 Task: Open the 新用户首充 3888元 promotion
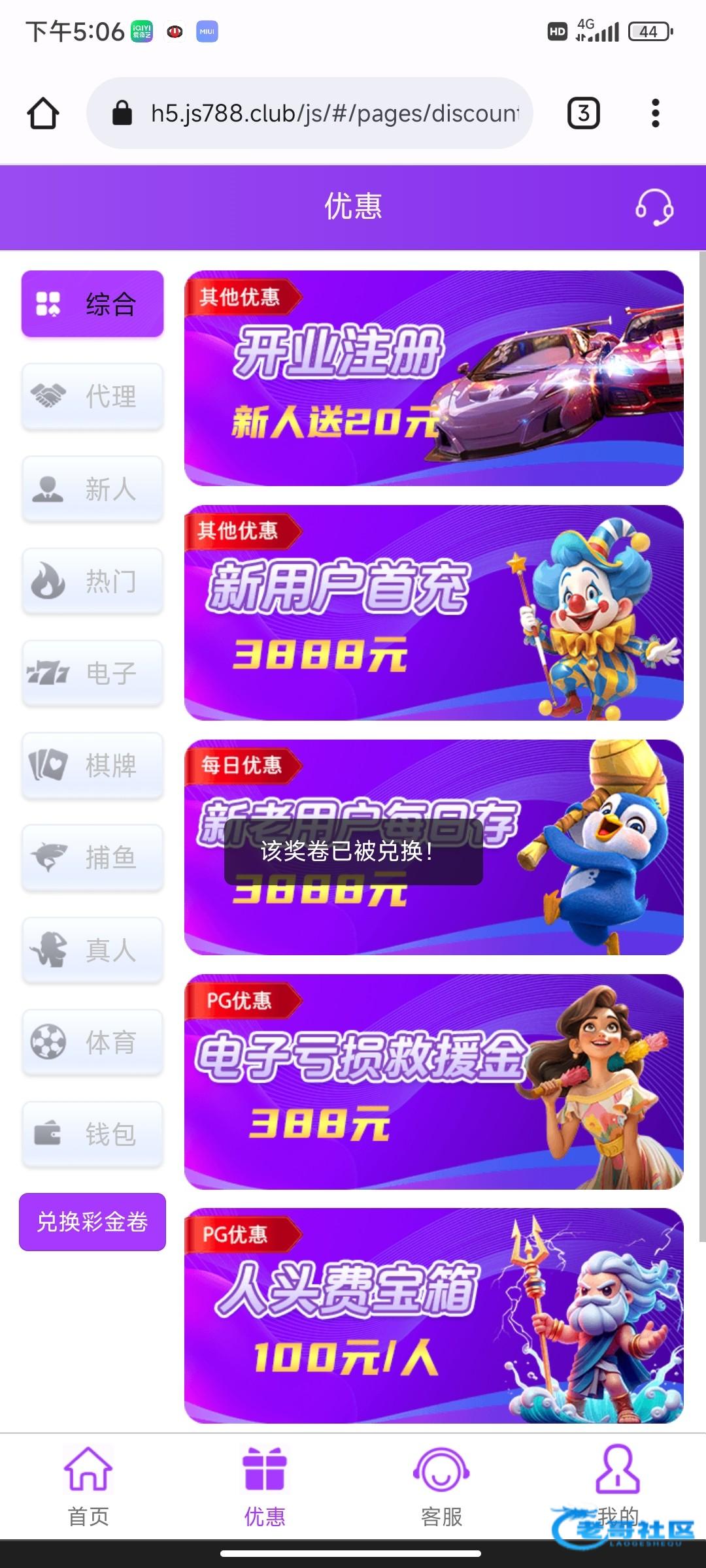(433, 613)
